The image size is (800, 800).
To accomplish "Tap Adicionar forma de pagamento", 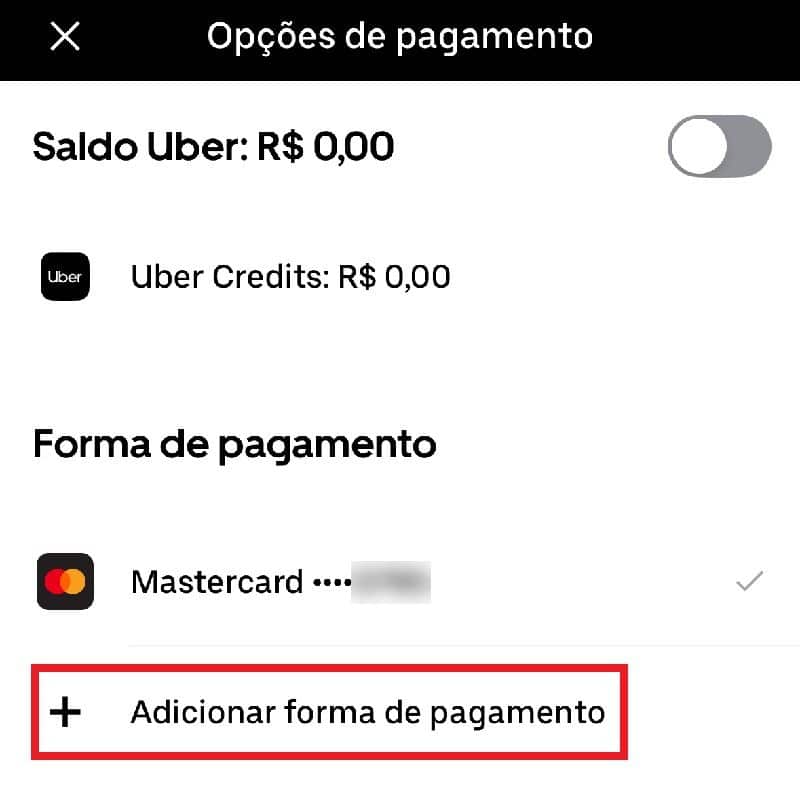I will (367, 713).
